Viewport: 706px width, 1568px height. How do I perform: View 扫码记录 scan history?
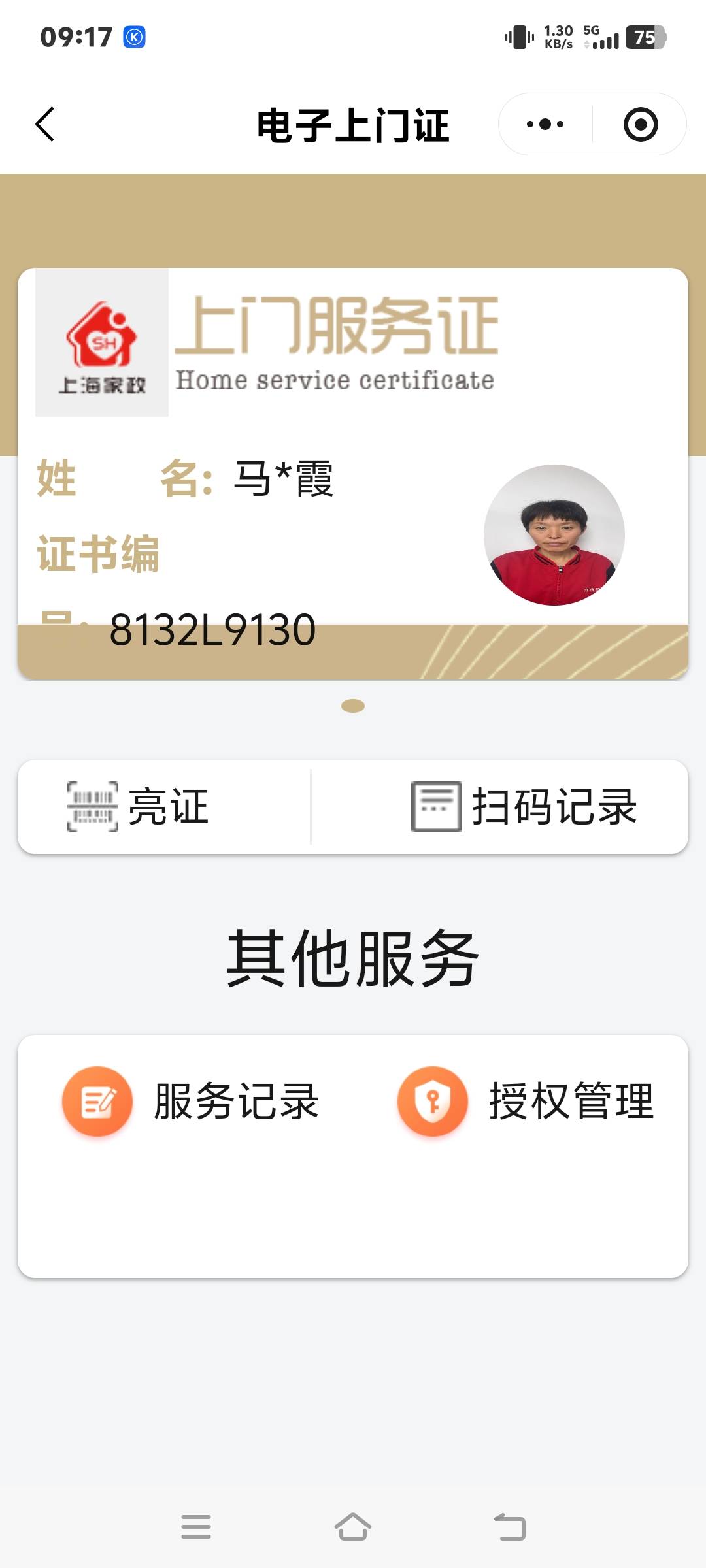pyautogui.click(x=524, y=807)
